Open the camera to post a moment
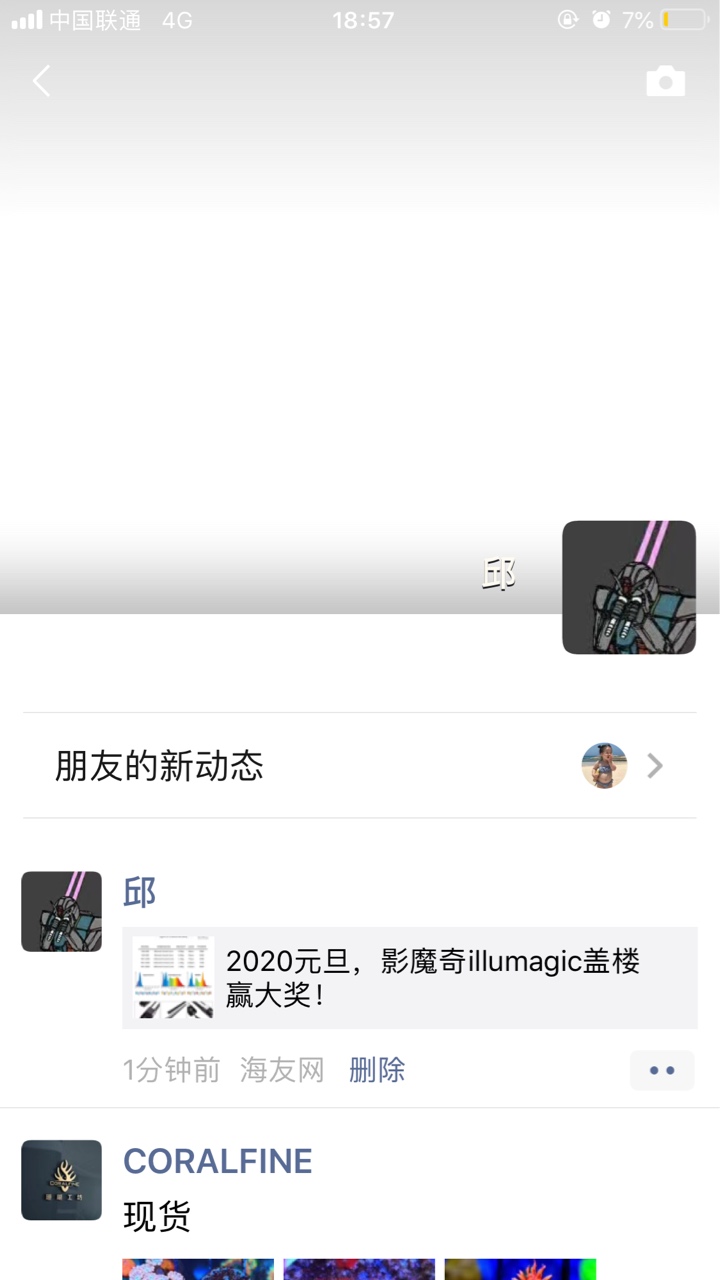The image size is (720, 1280). tap(665, 81)
